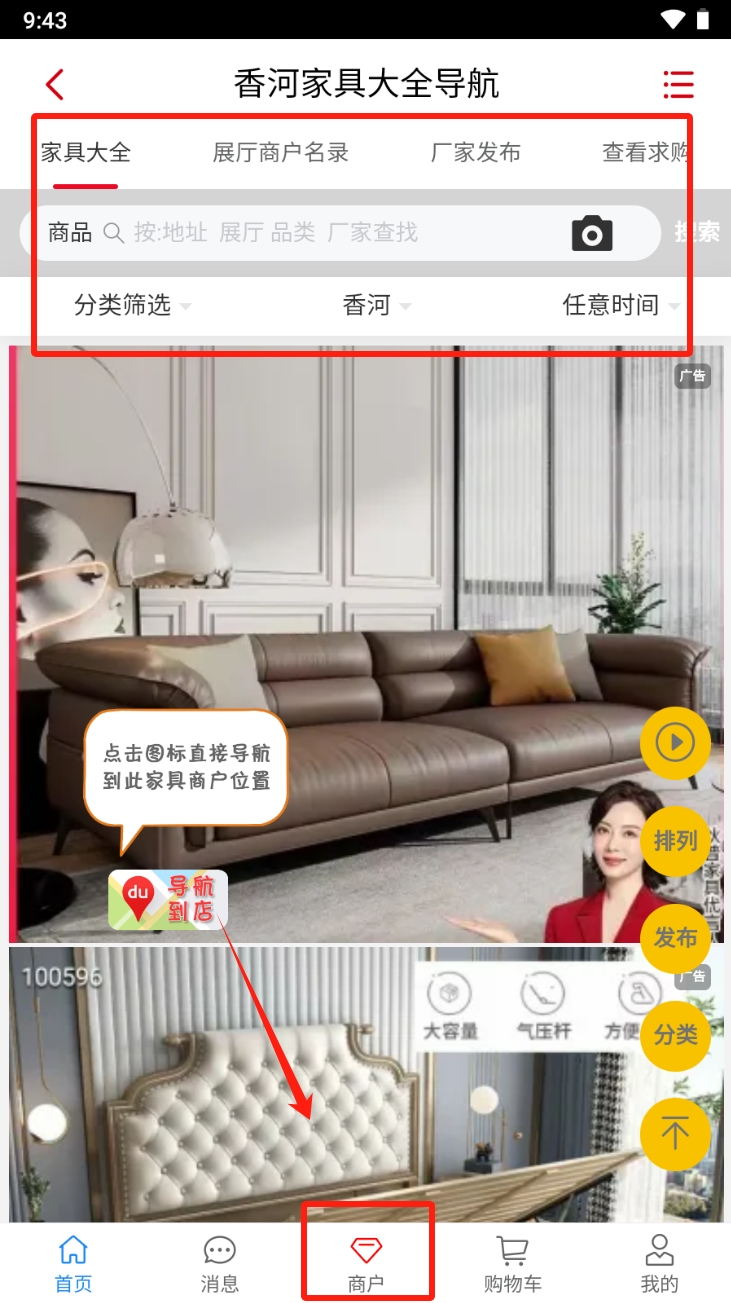The width and height of the screenshot is (731, 1303).
Task: Open camera image search
Action: (592, 233)
